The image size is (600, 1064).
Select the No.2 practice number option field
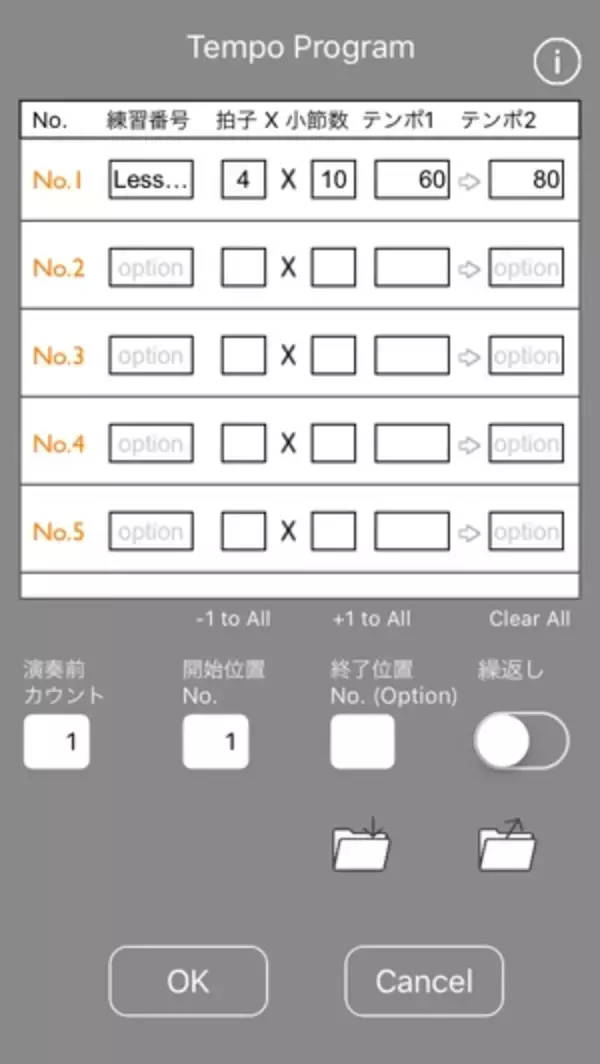pyautogui.click(x=151, y=268)
